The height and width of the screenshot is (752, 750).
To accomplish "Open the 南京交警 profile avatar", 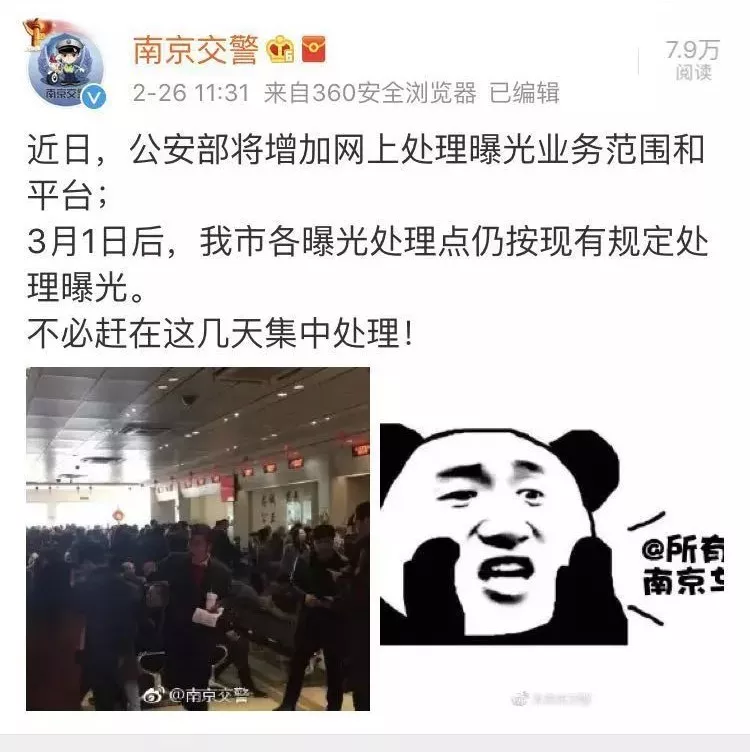I will coord(66,64).
